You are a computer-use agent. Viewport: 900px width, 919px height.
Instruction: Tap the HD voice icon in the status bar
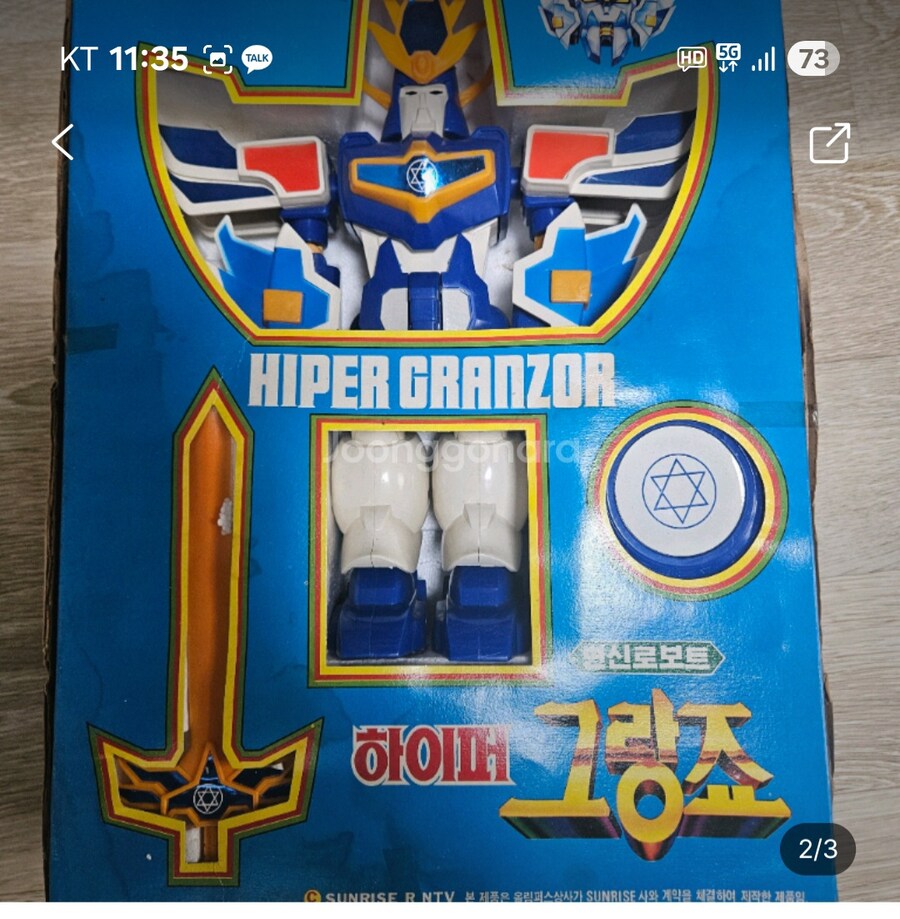[689, 58]
